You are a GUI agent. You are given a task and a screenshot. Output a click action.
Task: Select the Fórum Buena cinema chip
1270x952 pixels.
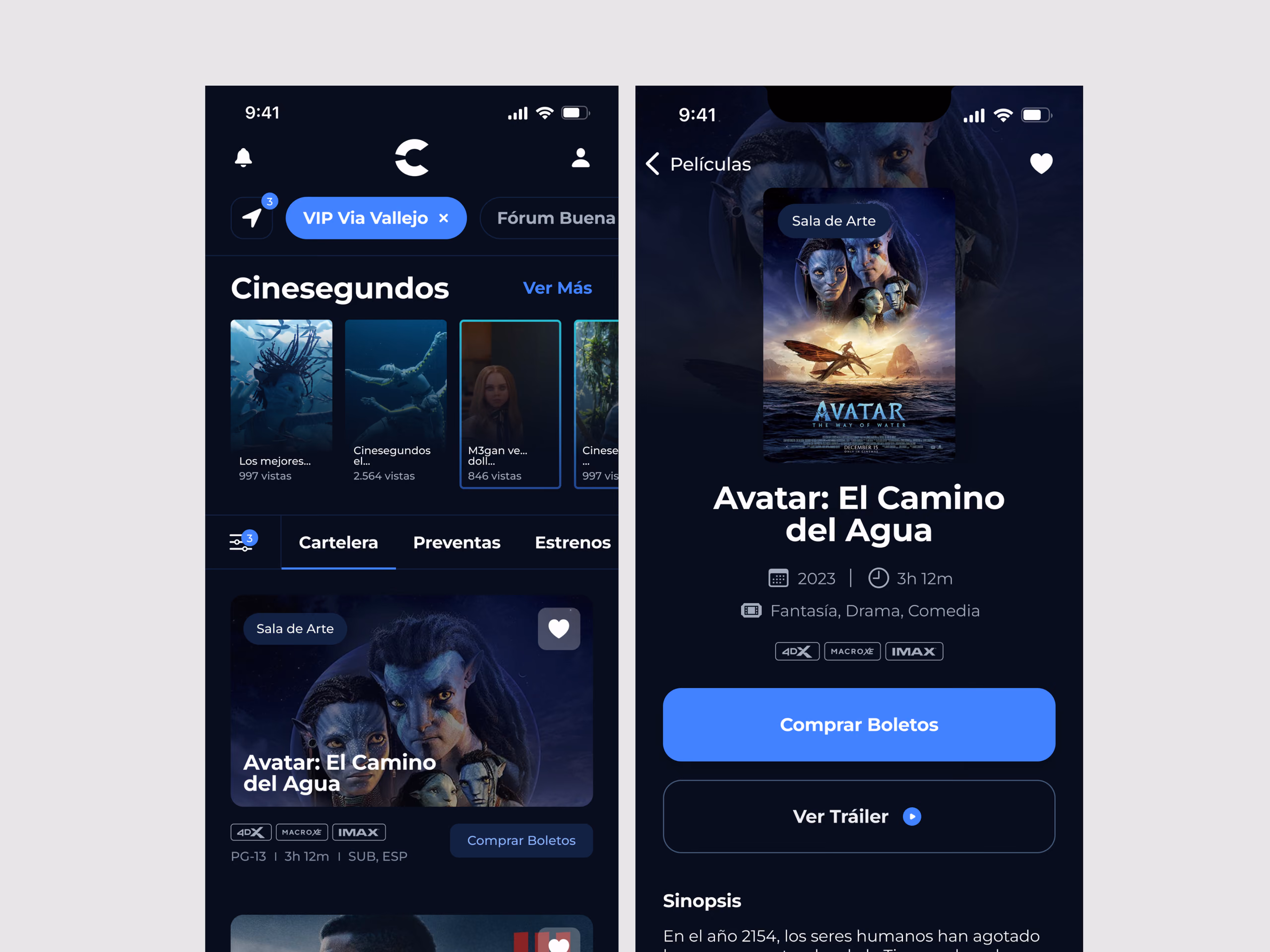point(550,218)
